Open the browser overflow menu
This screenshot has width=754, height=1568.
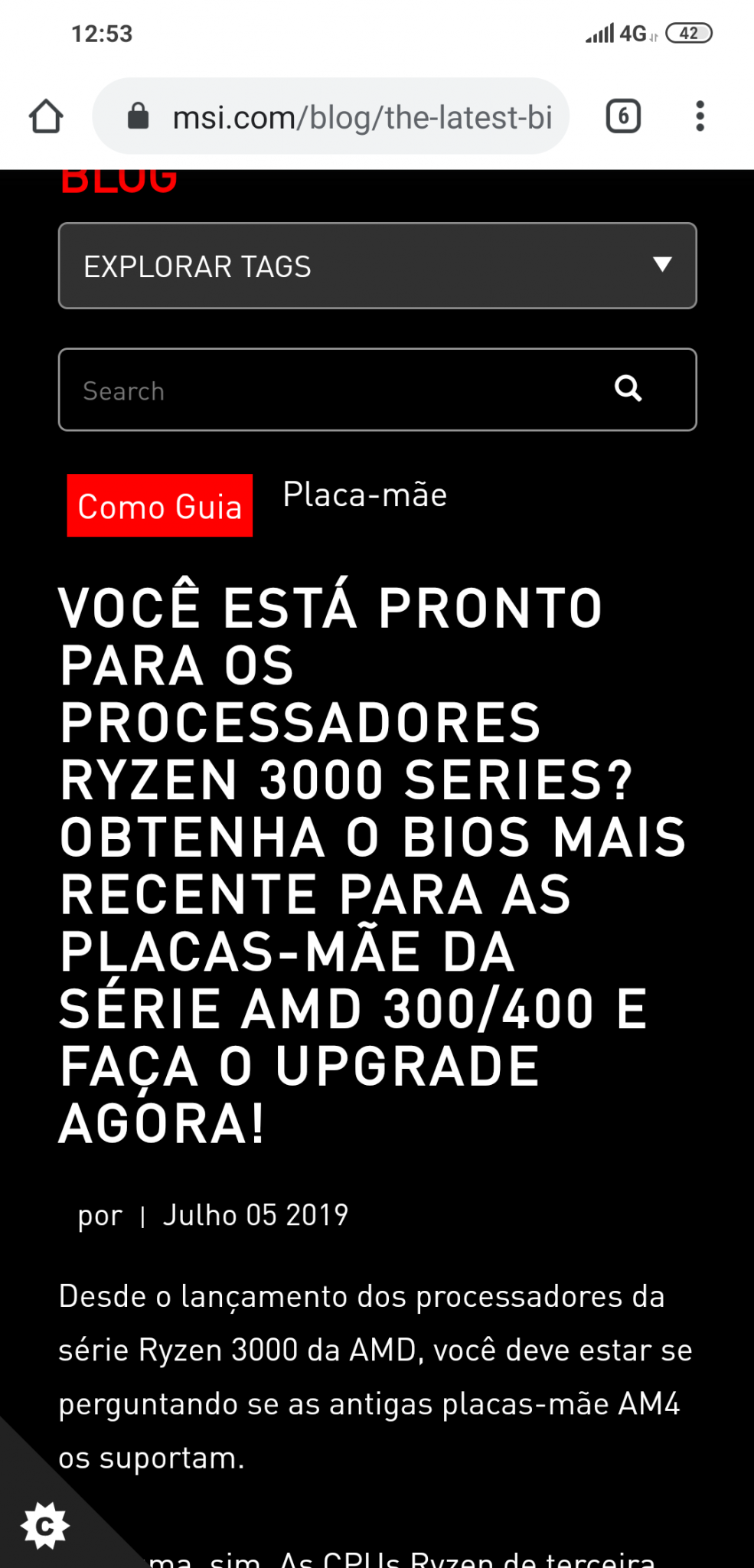point(700,116)
